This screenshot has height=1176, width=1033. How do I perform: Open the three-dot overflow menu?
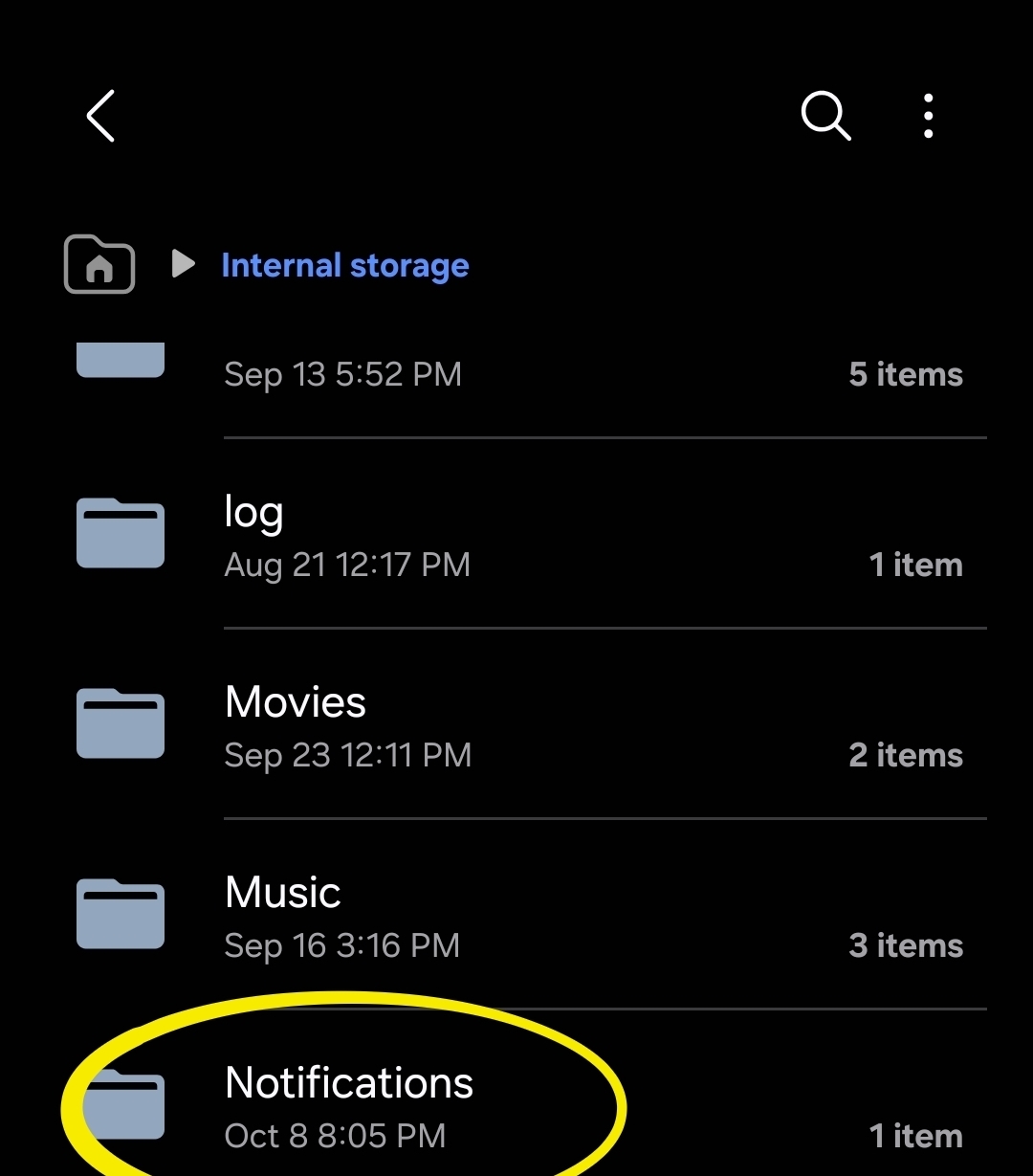tap(928, 116)
